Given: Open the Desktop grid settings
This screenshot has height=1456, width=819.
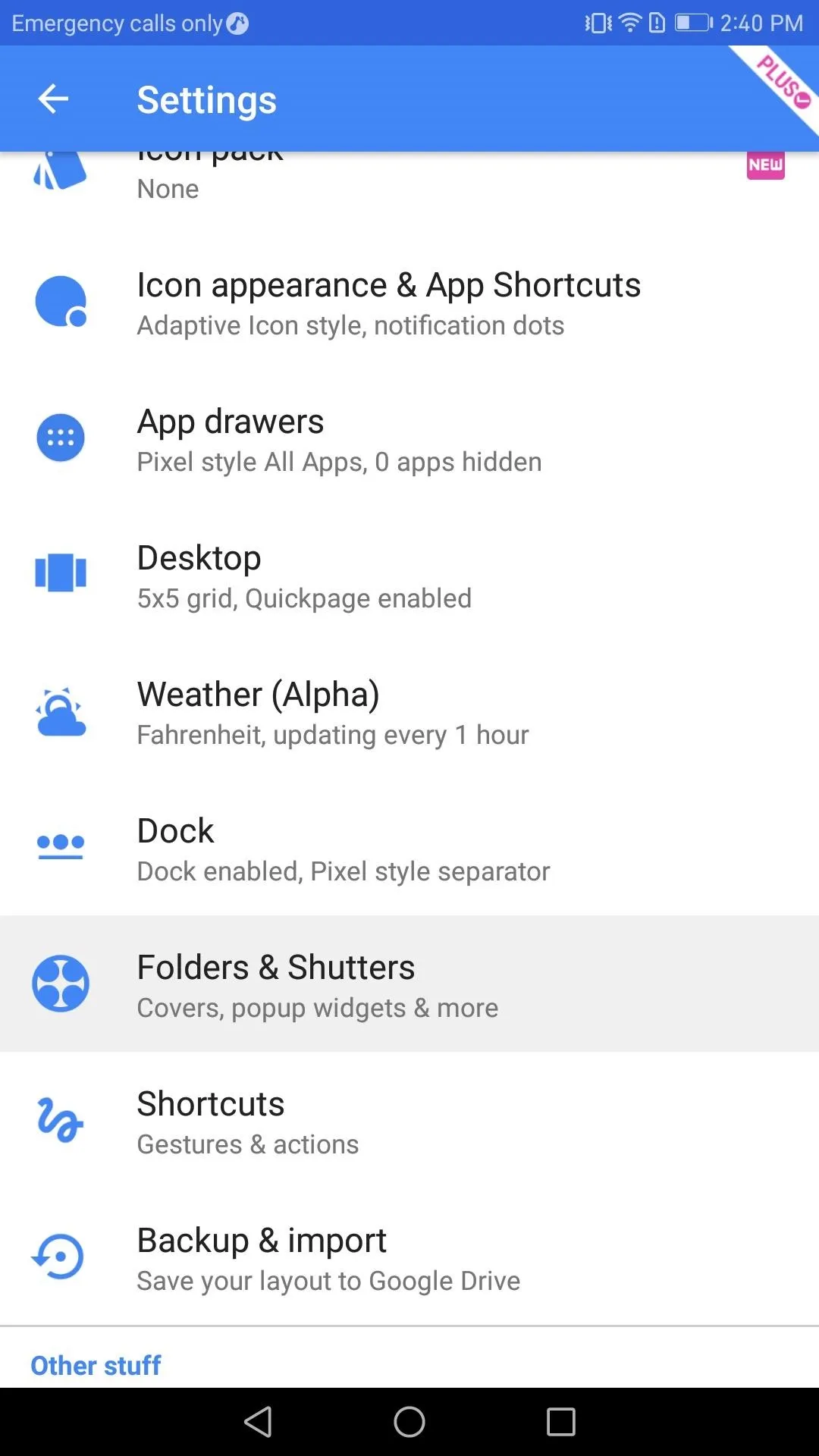Looking at the screenshot, I should point(409,575).
